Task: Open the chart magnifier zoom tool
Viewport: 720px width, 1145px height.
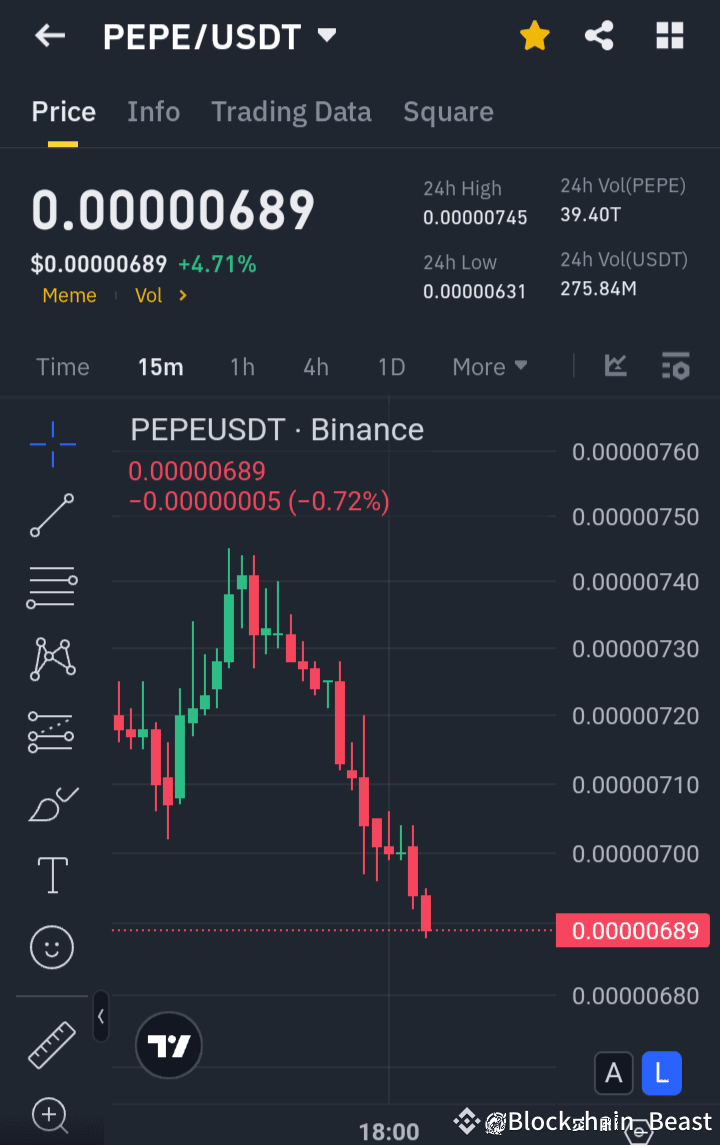Action: point(51,1115)
